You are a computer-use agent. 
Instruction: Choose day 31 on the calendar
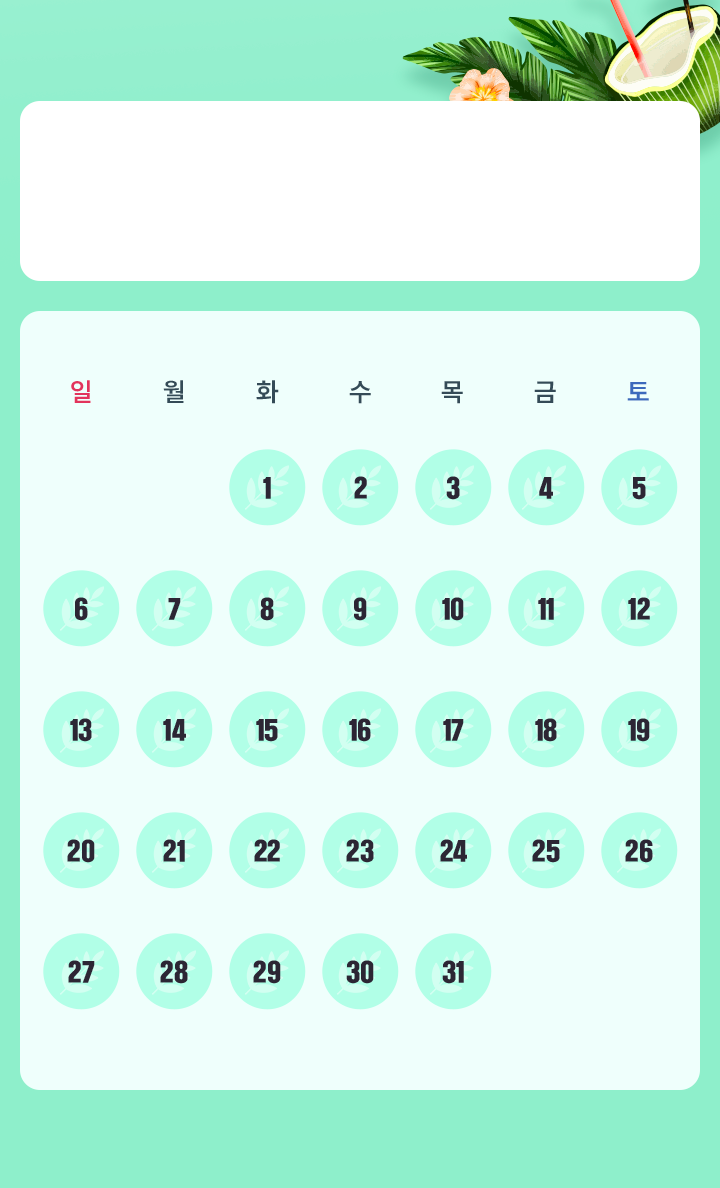click(x=453, y=971)
